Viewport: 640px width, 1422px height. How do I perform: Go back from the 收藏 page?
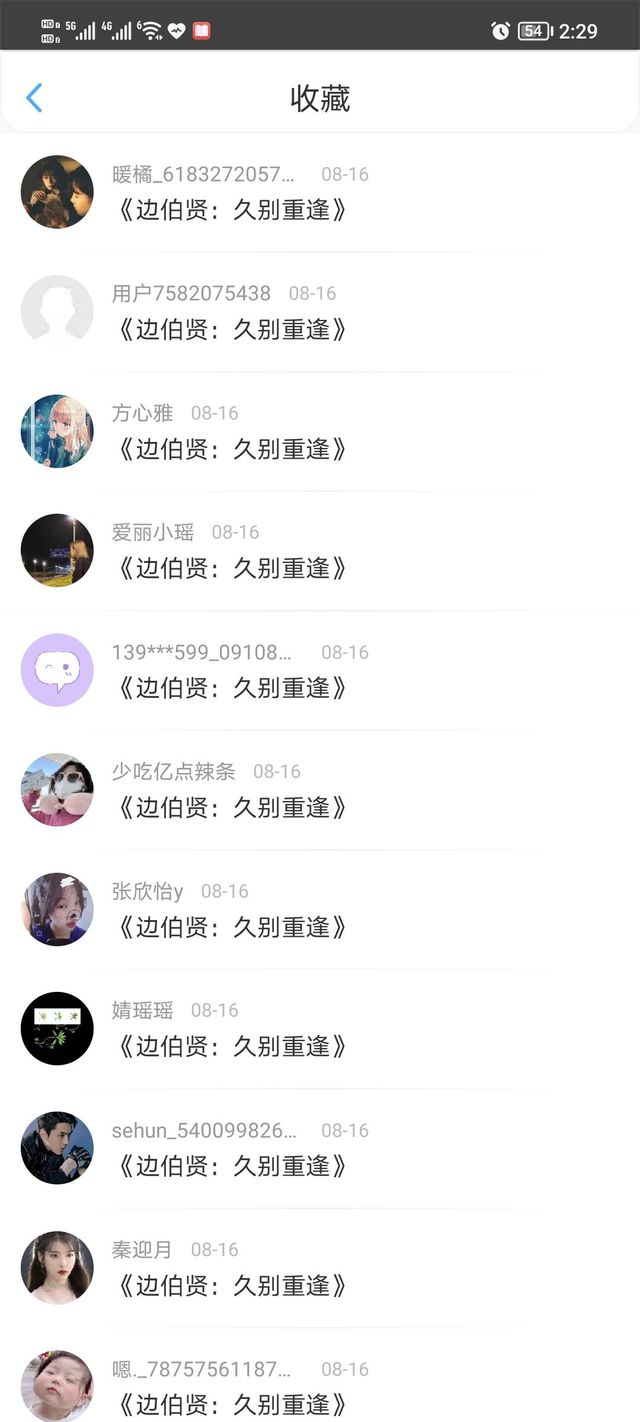point(34,98)
